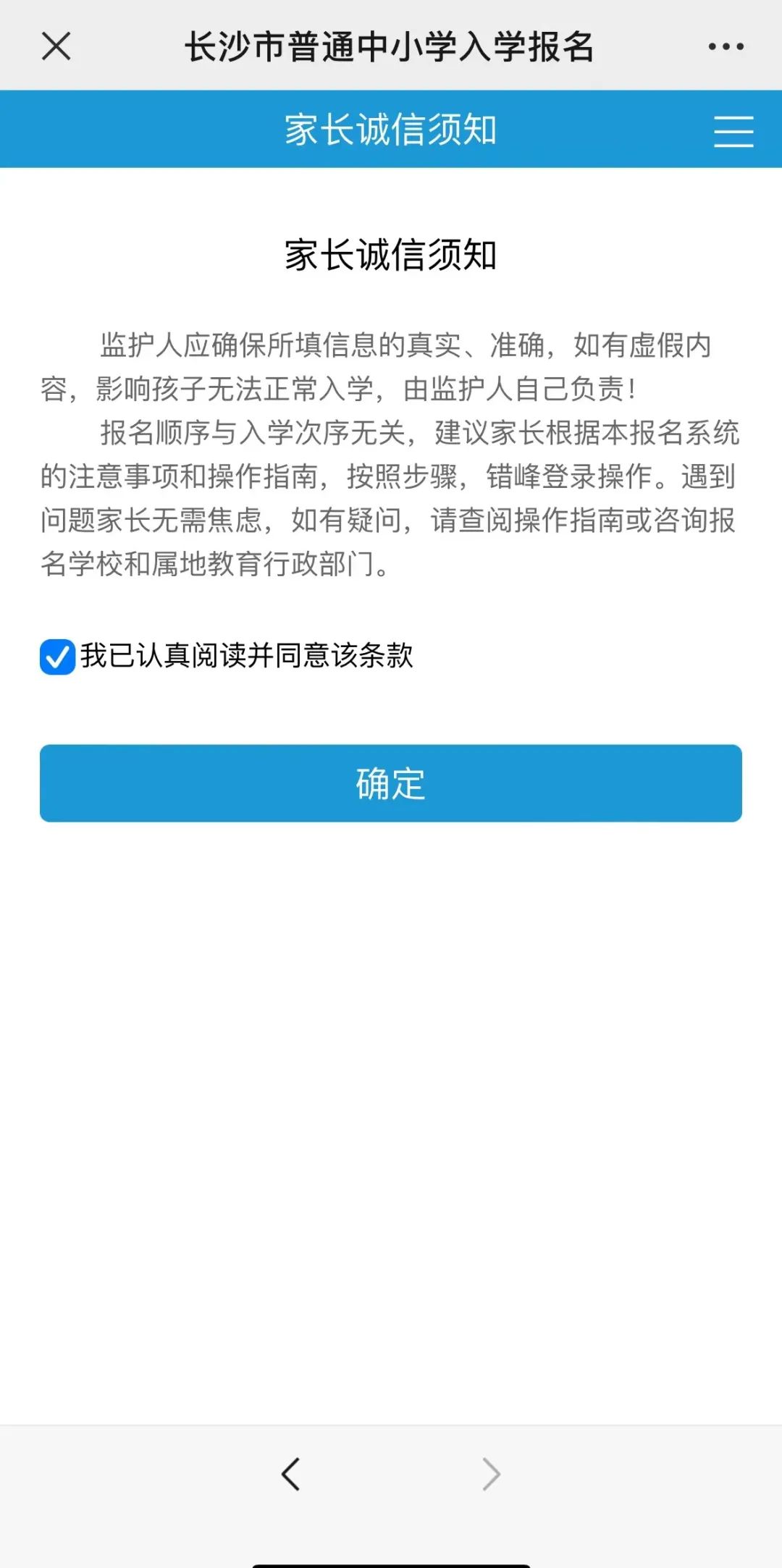Close the 长沙市普通中小学入学报名 page
The height and width of the screenshot is (1568, 782).
click(x=56, y=47)
